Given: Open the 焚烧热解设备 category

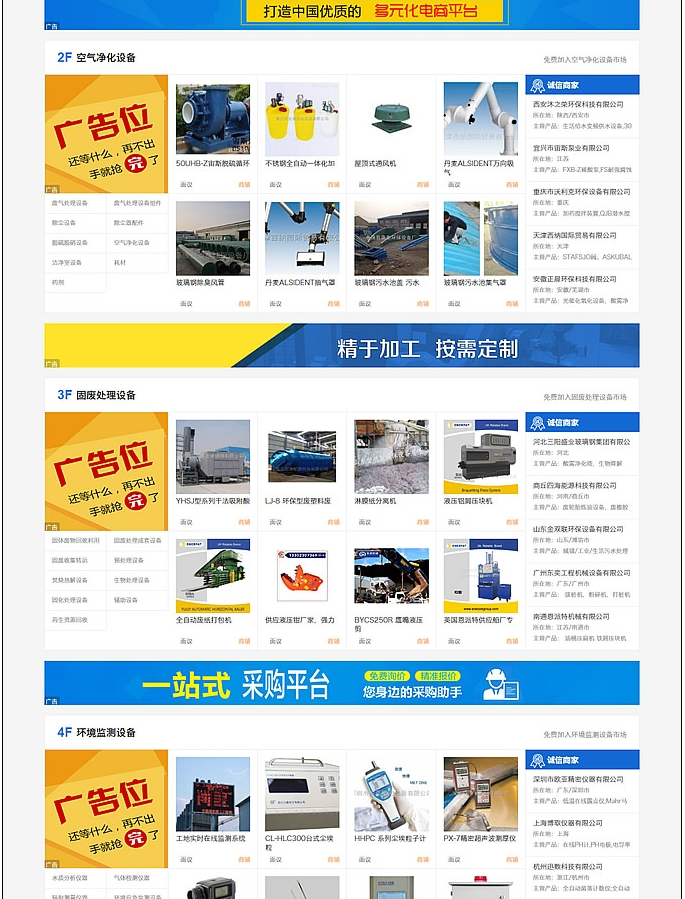Looking at the screenshot, I should (70, 580).
